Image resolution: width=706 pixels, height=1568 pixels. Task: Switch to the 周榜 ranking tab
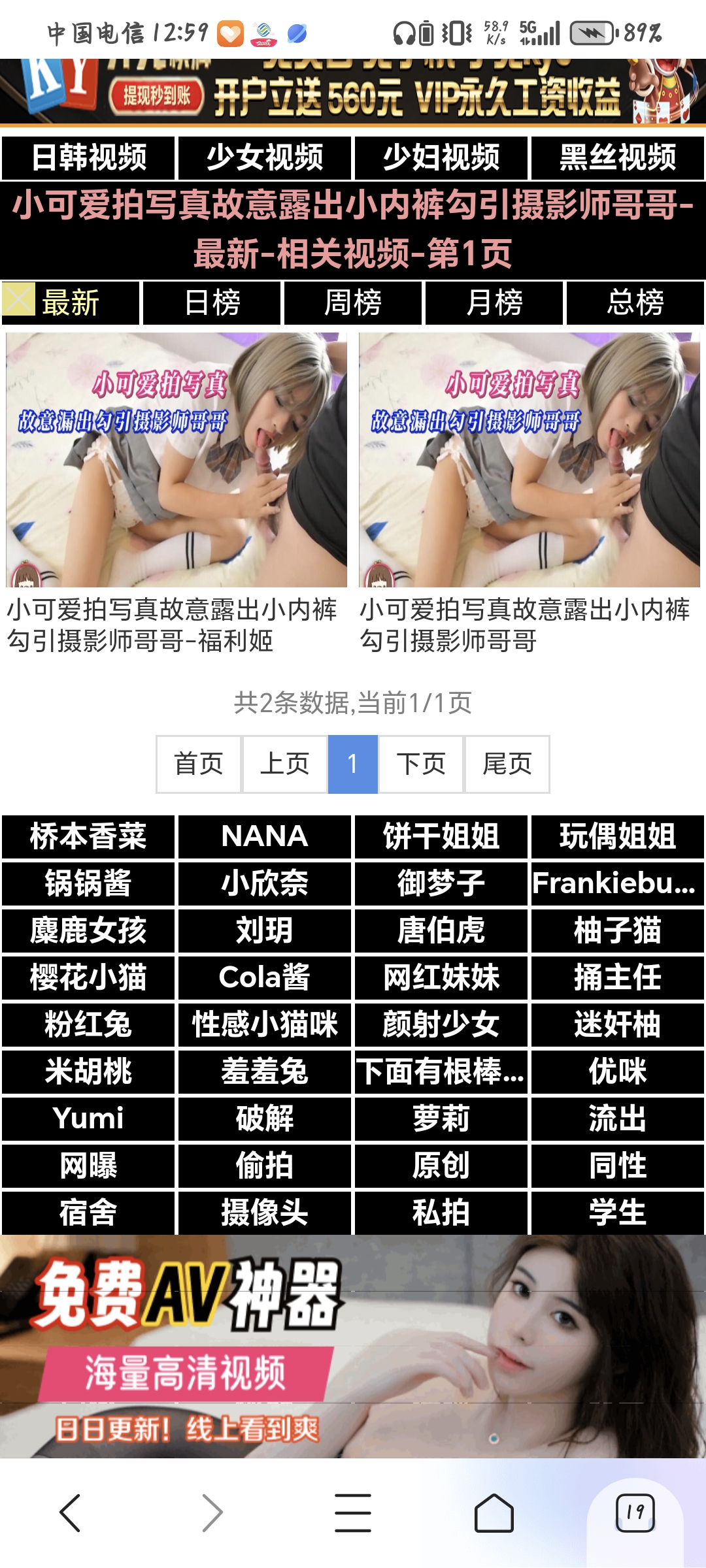point(353,303)
